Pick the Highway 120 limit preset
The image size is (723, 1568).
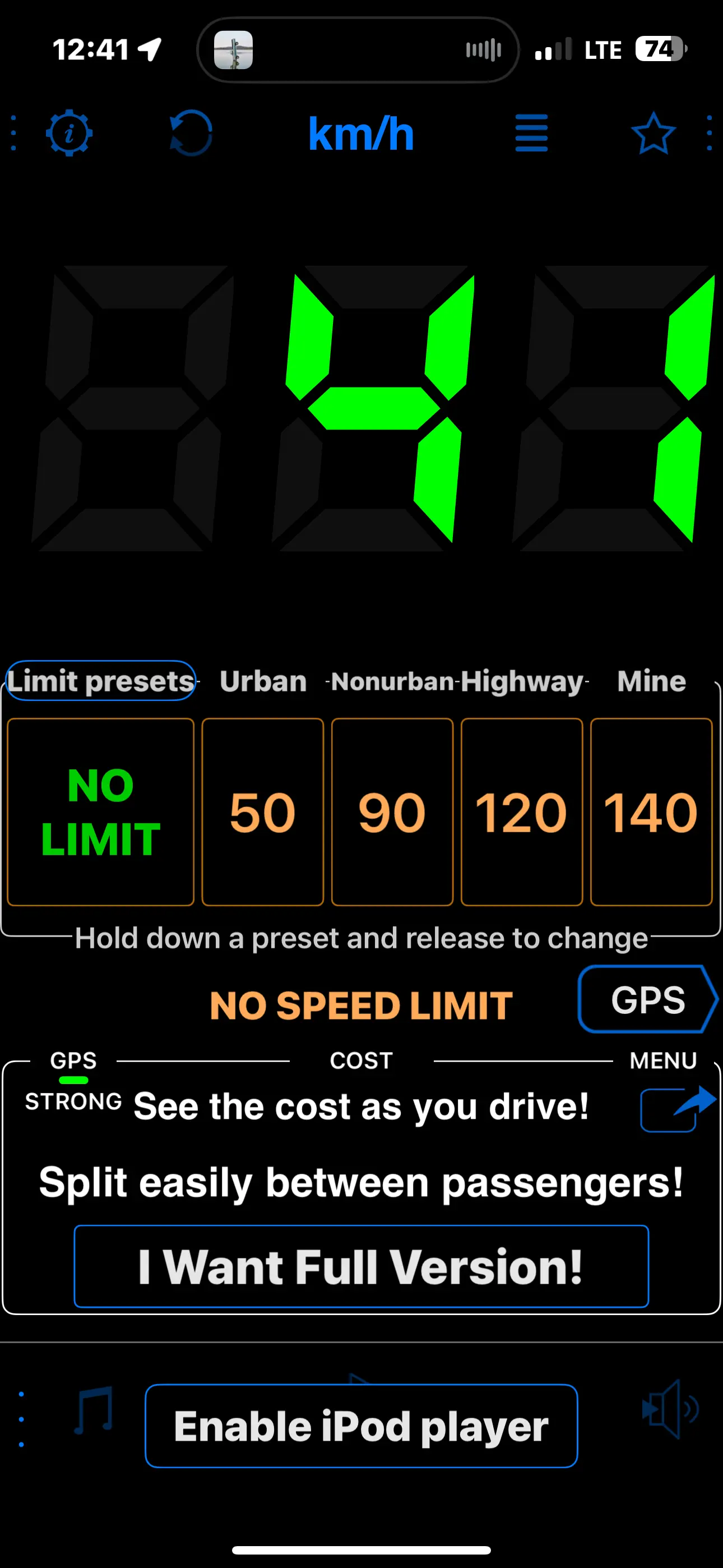pos(522,811)
